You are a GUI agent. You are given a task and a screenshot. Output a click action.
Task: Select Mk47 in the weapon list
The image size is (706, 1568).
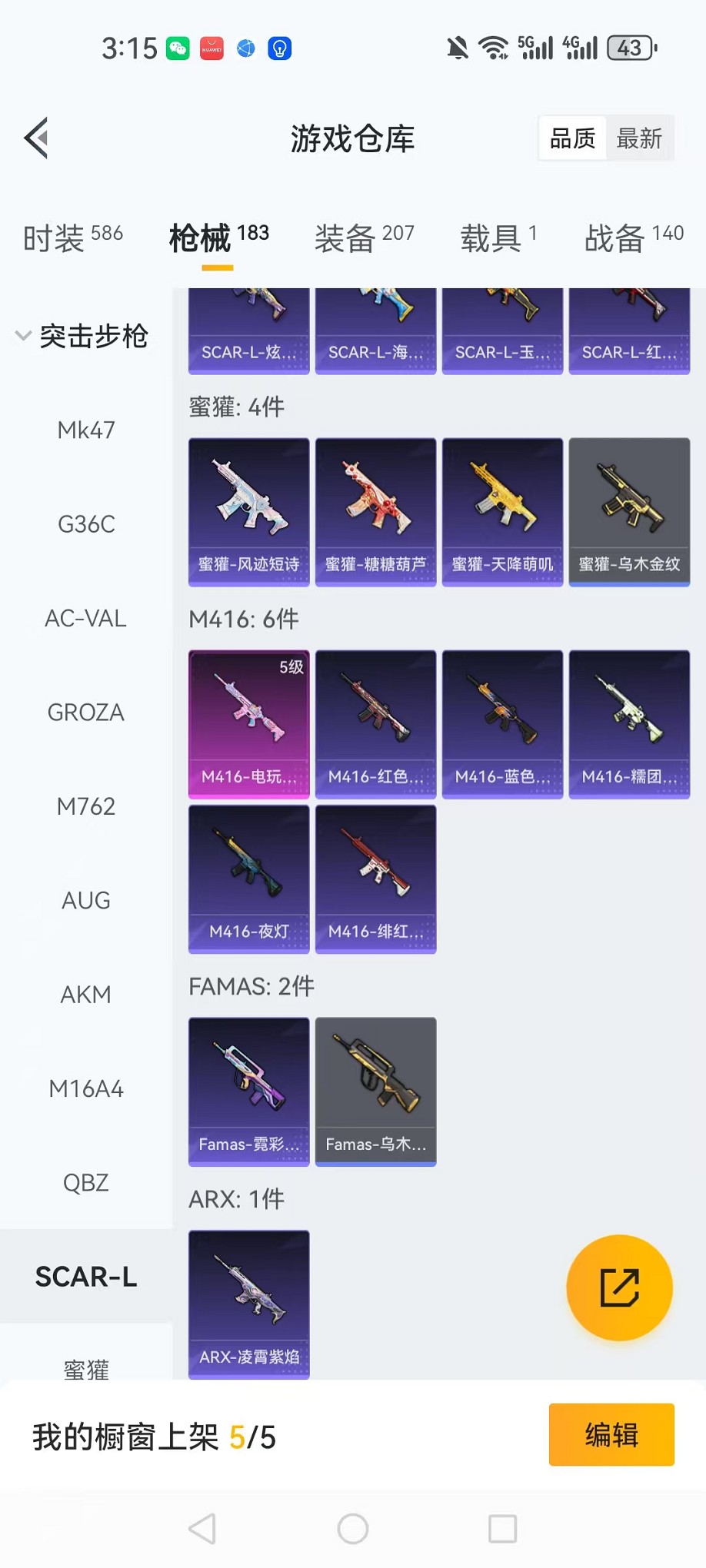(x=86, y=430)
